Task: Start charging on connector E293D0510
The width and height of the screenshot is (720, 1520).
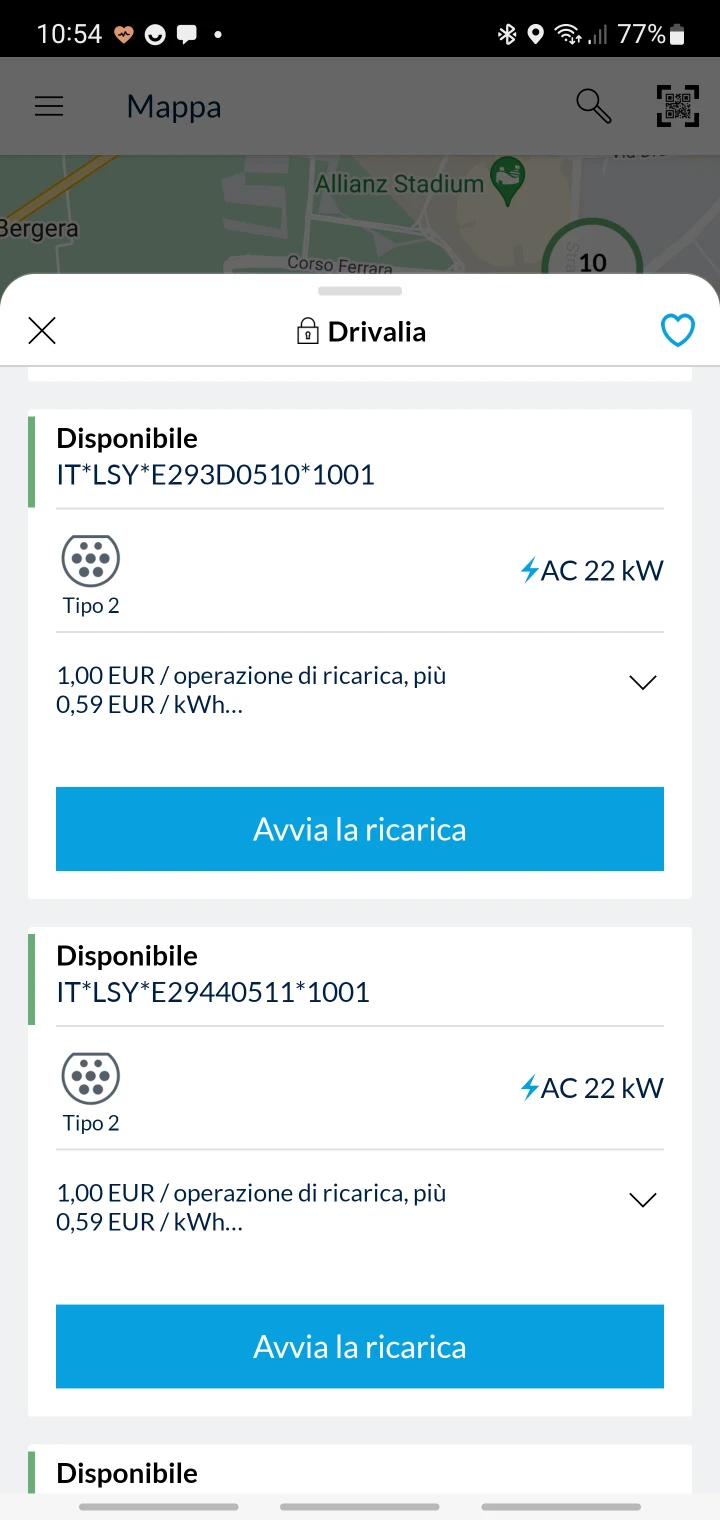Action: click(x=360, y=829)
